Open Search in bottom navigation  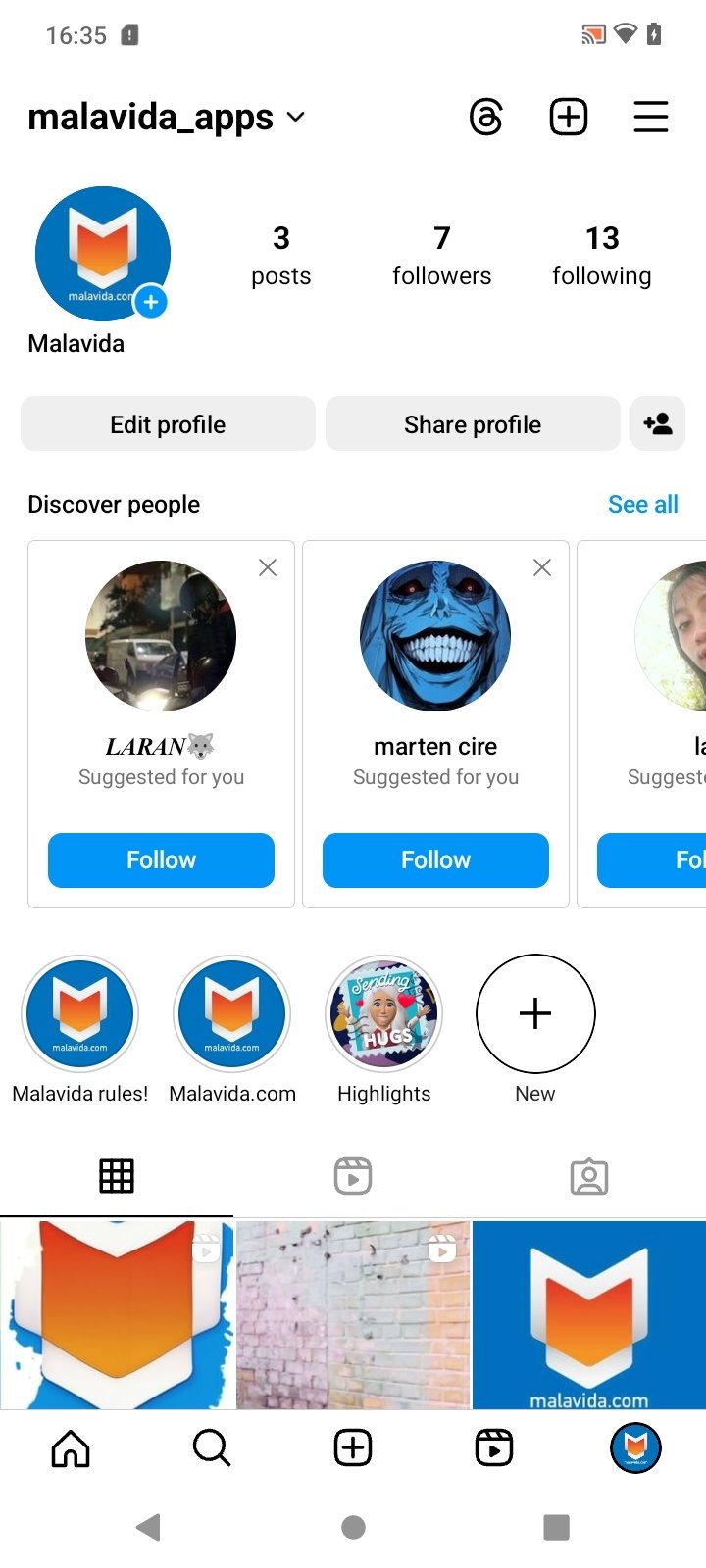click(x=212, y=1447)
